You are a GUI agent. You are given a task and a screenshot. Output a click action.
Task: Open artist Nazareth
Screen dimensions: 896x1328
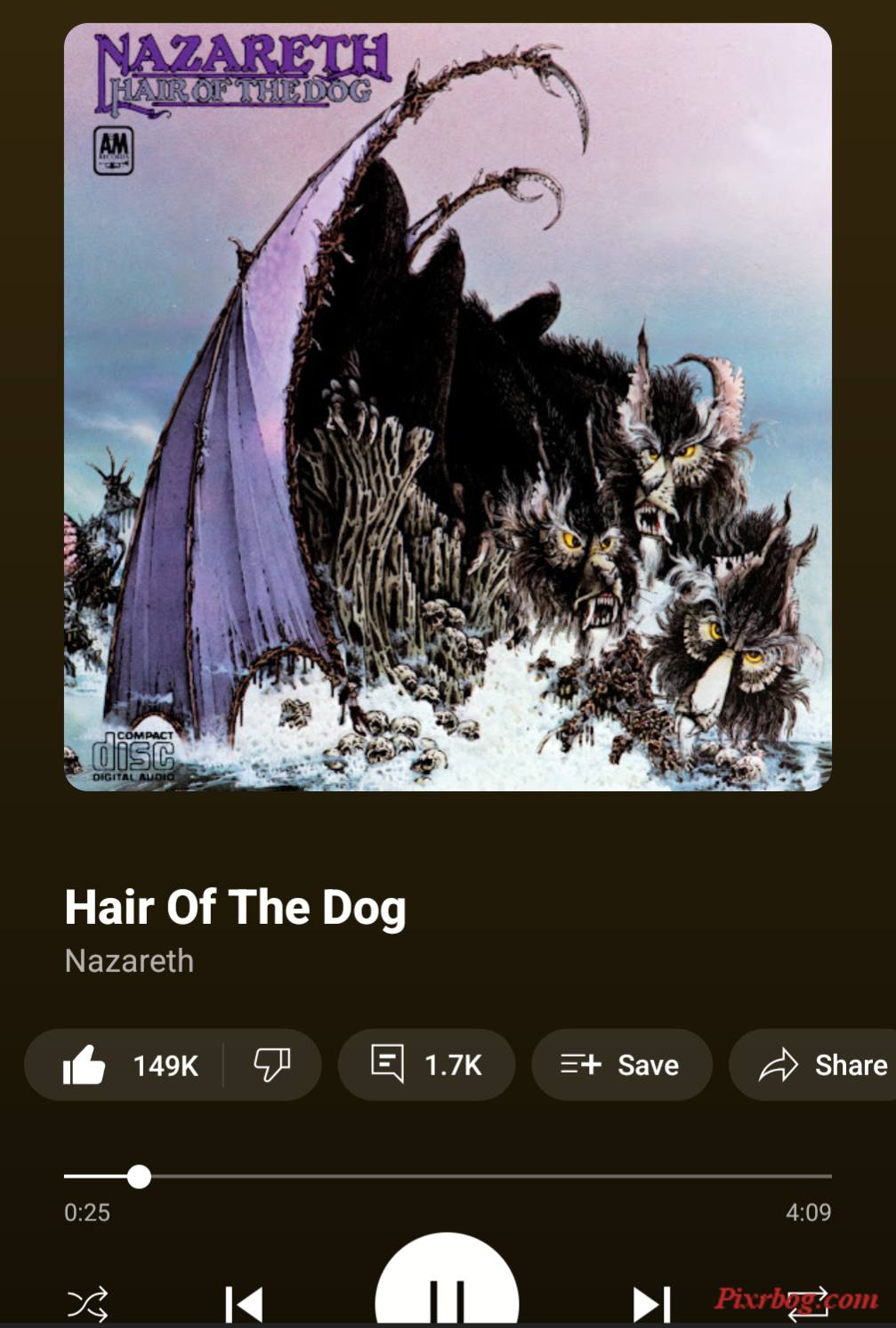pos(129,961)
